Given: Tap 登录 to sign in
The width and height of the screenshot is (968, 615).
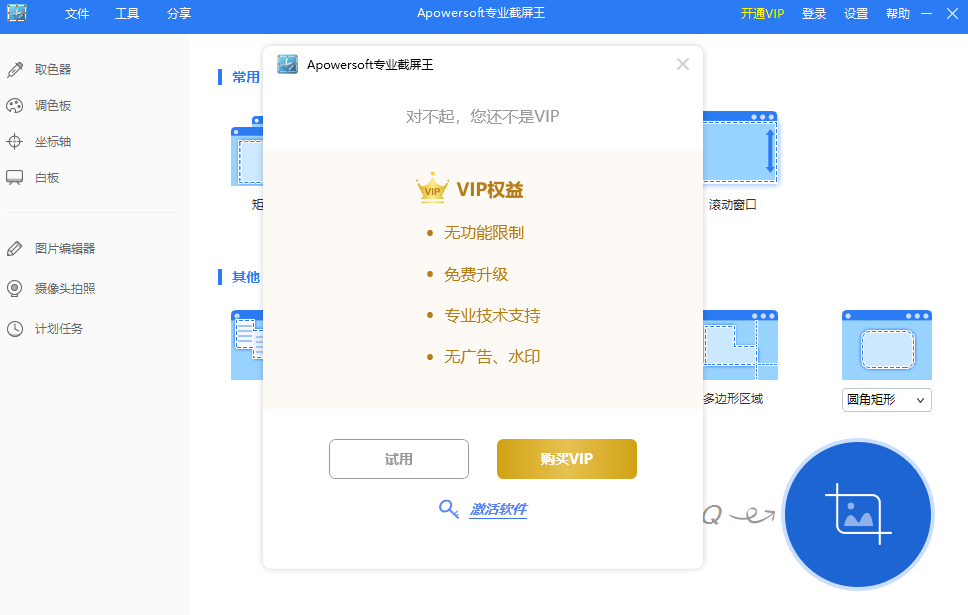Looking at the screenshot, I should [x=814, y=14].
